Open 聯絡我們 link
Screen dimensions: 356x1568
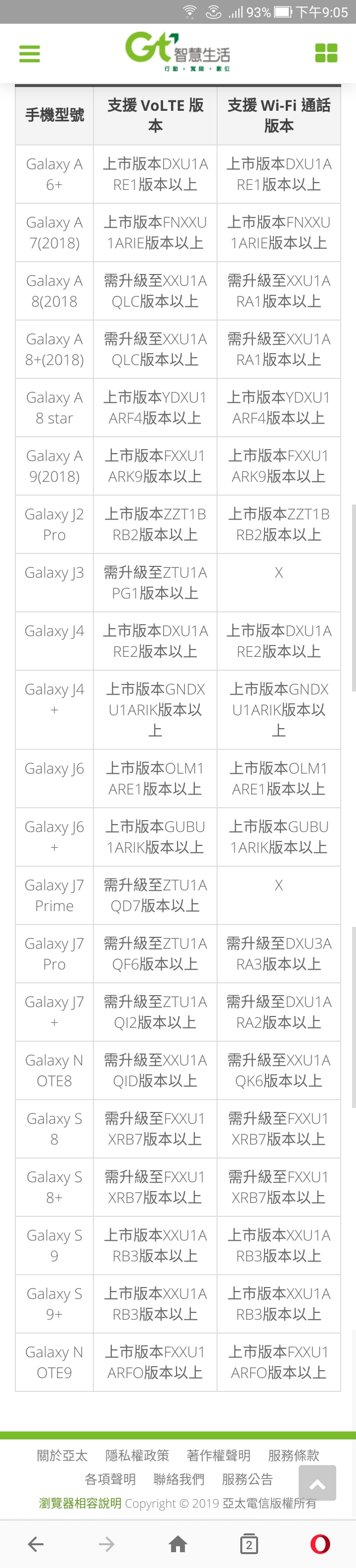coord(179,1479)
